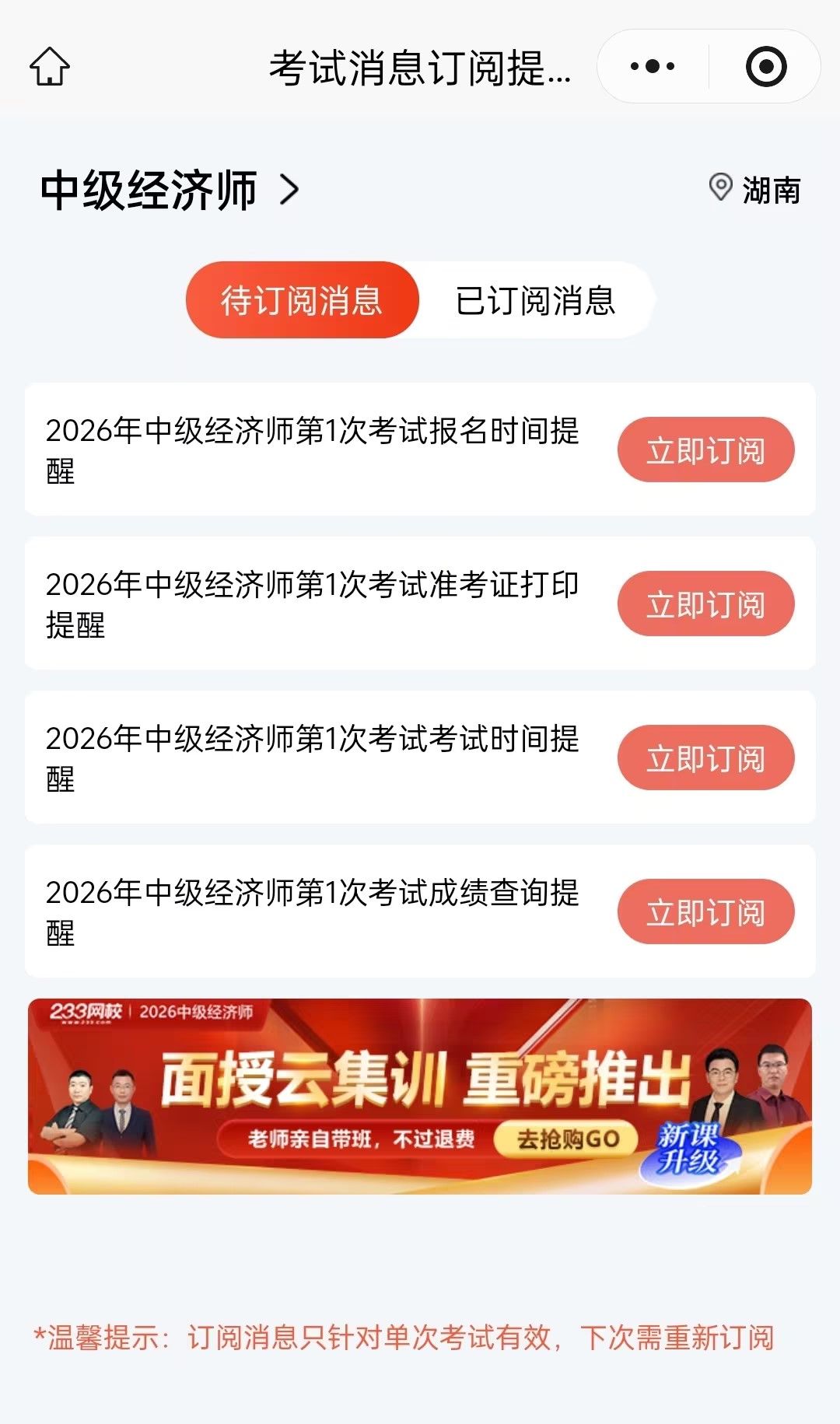Subscribe to 报名时间提醒 via 立即订阅
The height and width of the screenshot is (1424, 840).
click(705, 450)
